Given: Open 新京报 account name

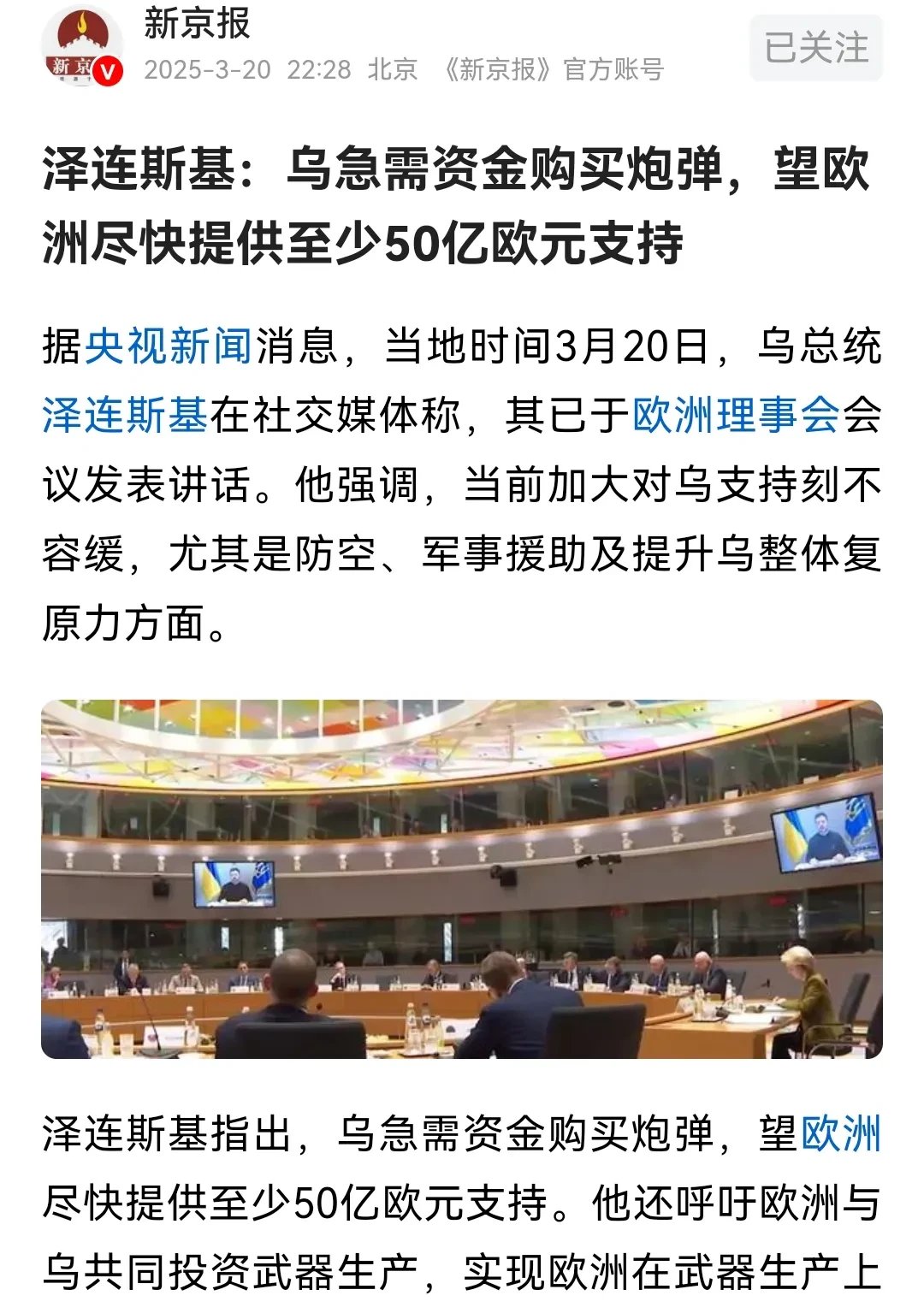Looking at the screenshot, I should pyautogui.click(x=197, y=23).
